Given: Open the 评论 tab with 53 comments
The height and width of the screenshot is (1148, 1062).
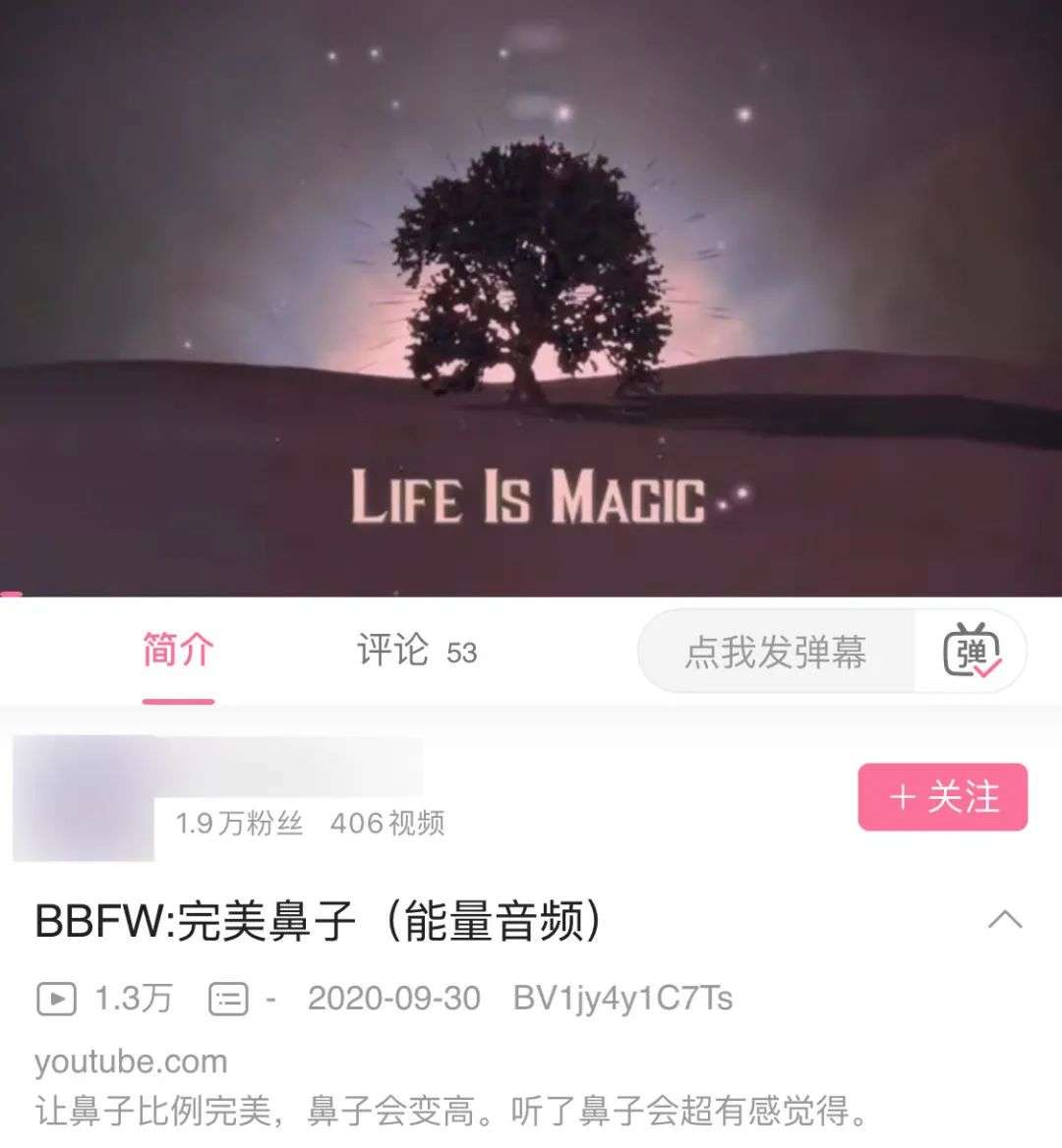Looking at the screenshot, I should (x=416, y=651).
